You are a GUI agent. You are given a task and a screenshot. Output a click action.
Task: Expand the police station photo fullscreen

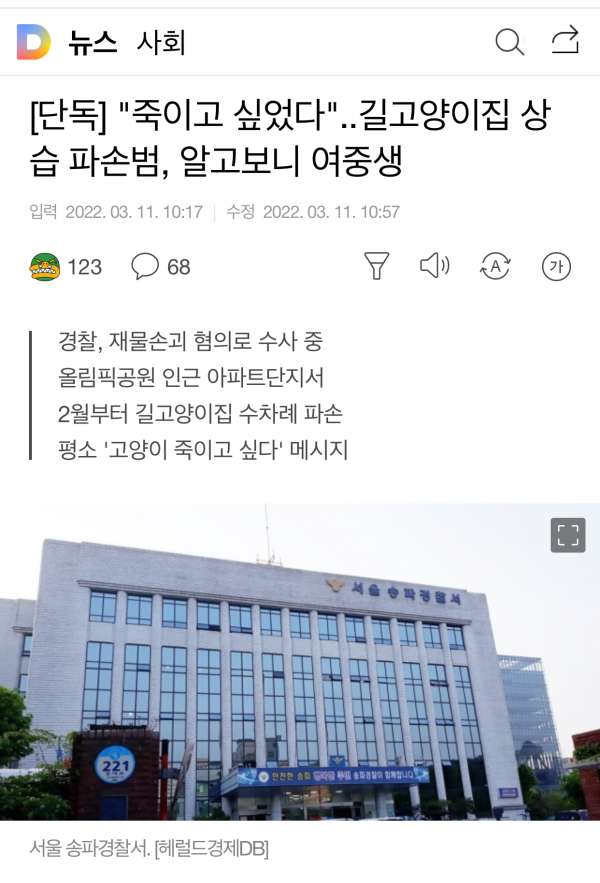pyautogui.click(x=567, y=534)
